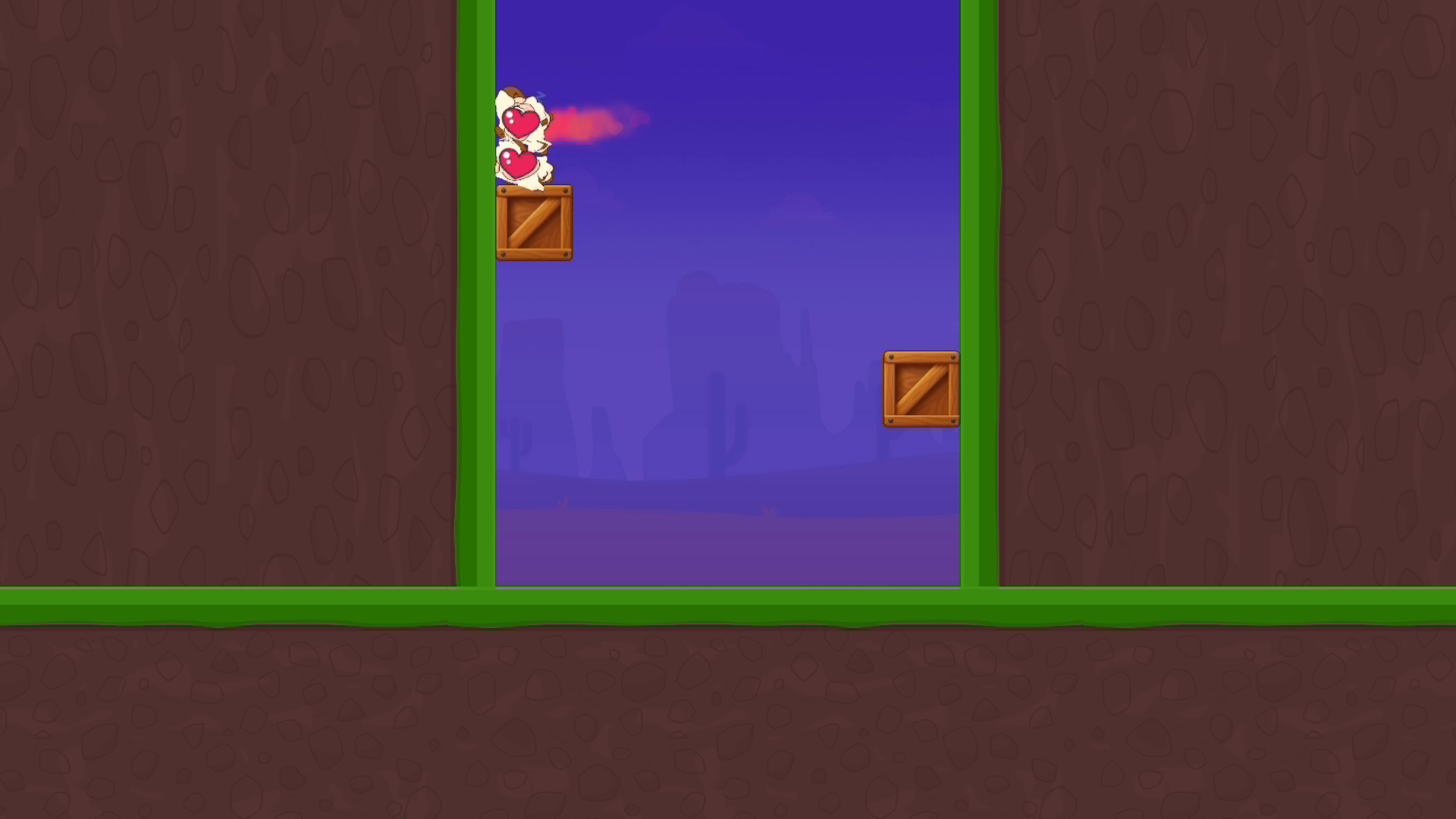Viewport: 1456px width, 819px height.
Task: Tap the wooden crate under the heart characters
Action: 534,223
